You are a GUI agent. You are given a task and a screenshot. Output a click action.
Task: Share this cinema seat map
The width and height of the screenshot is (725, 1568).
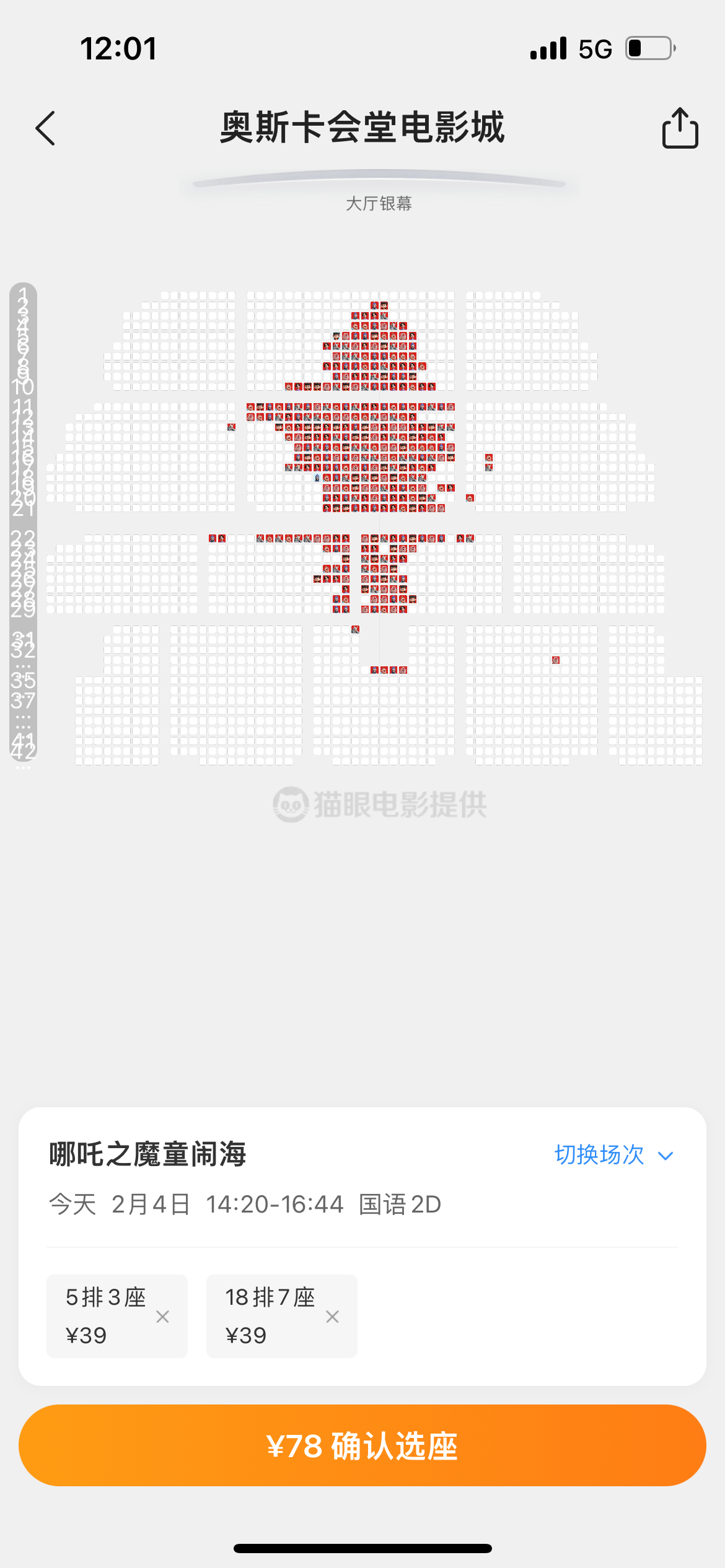680,128
